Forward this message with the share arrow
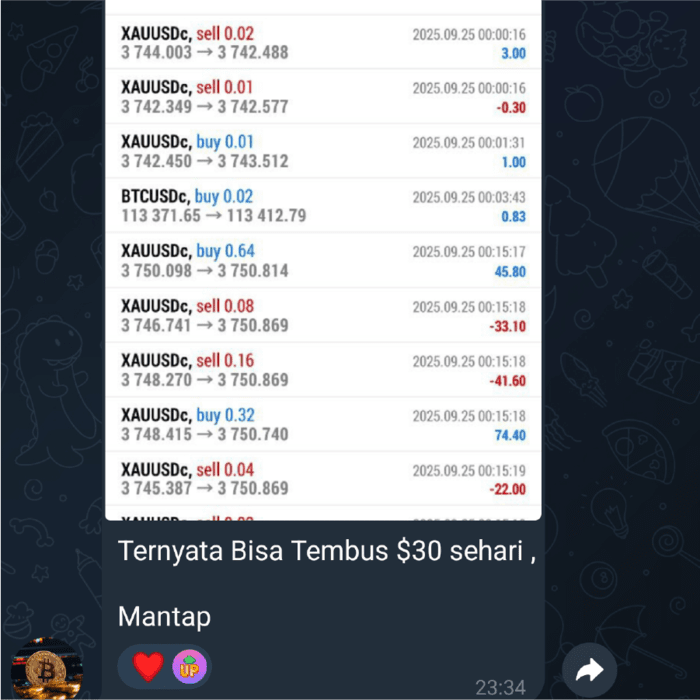The width and height of the screenshot is (700, 700). (589, 670)
